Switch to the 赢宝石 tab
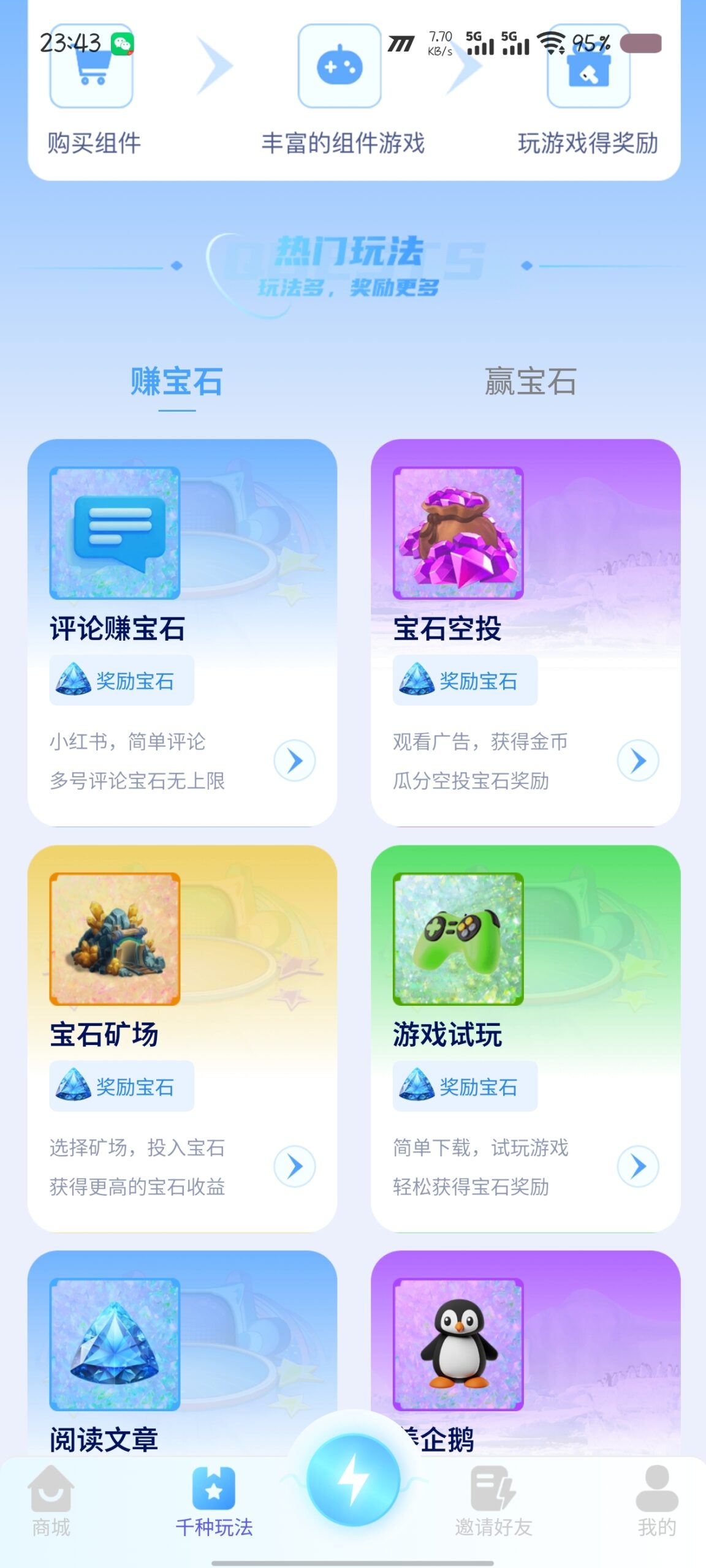The image size is (706, 1568). tap(530, 381)
